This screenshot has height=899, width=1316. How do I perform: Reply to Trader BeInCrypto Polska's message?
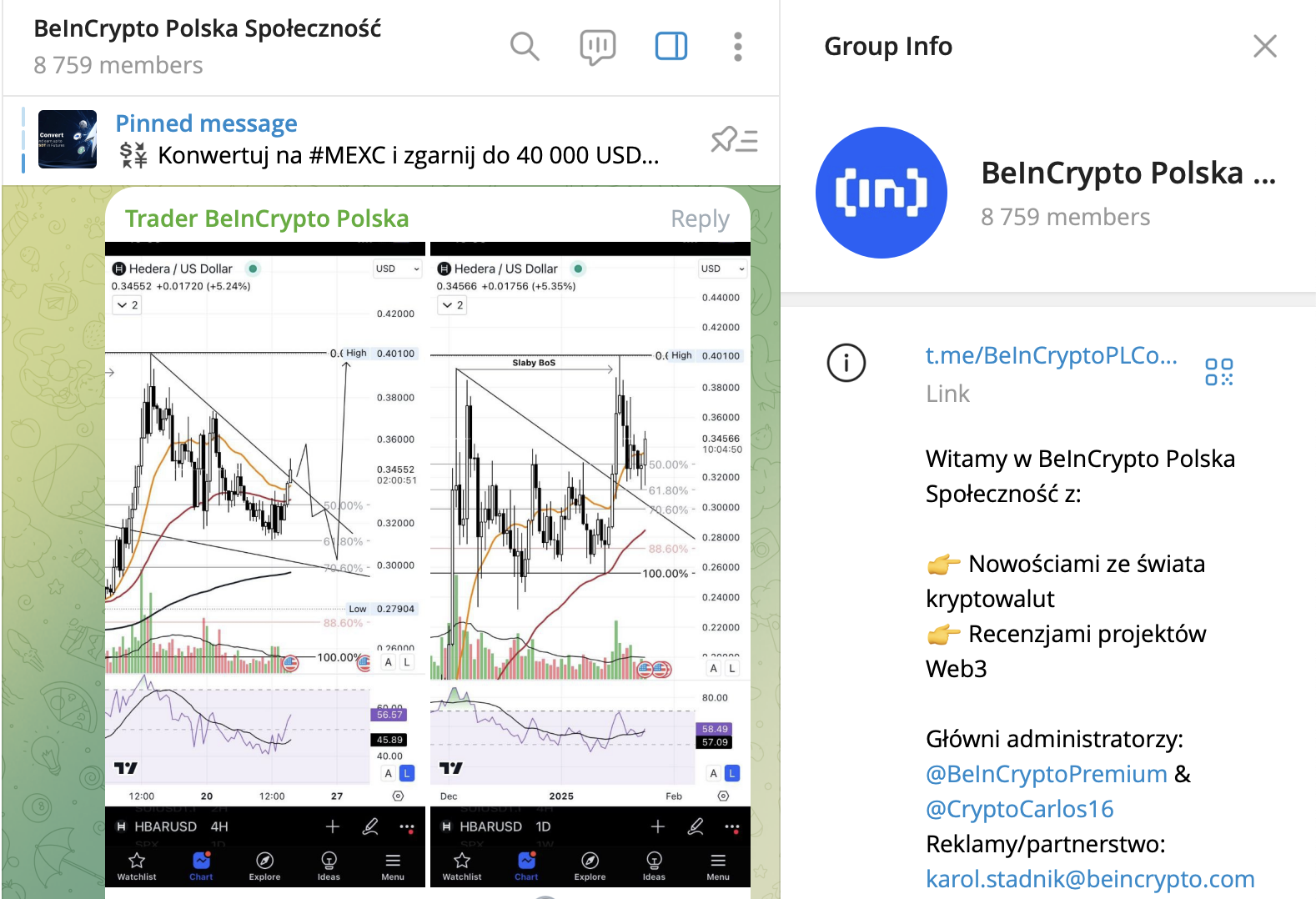point(700,219)
